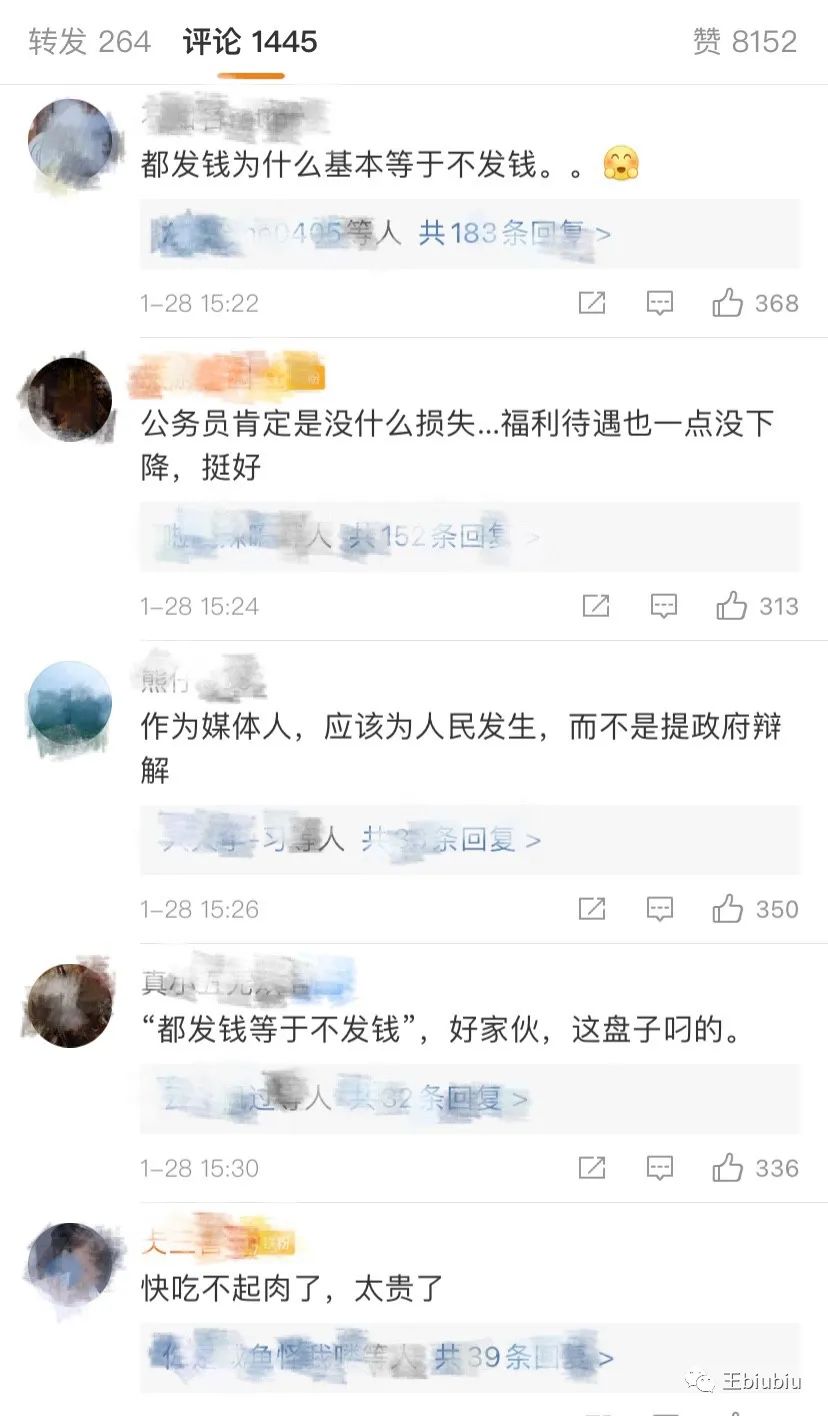Reply to the comment posted at 15:24
The width and height of the screenshot is (828, 1416).
click(x=664, y=606)
